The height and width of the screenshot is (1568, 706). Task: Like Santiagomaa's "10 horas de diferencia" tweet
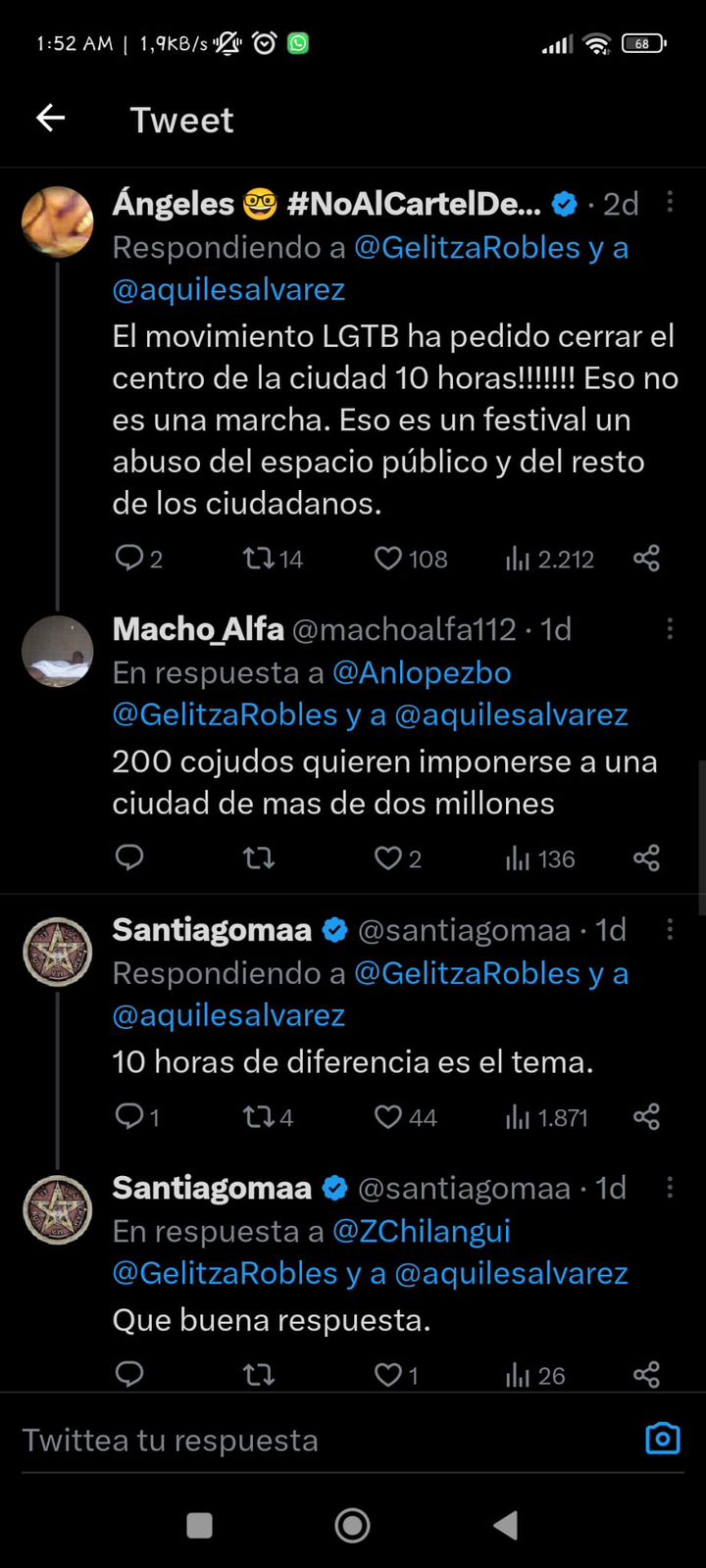click(x=388, y=1117)
